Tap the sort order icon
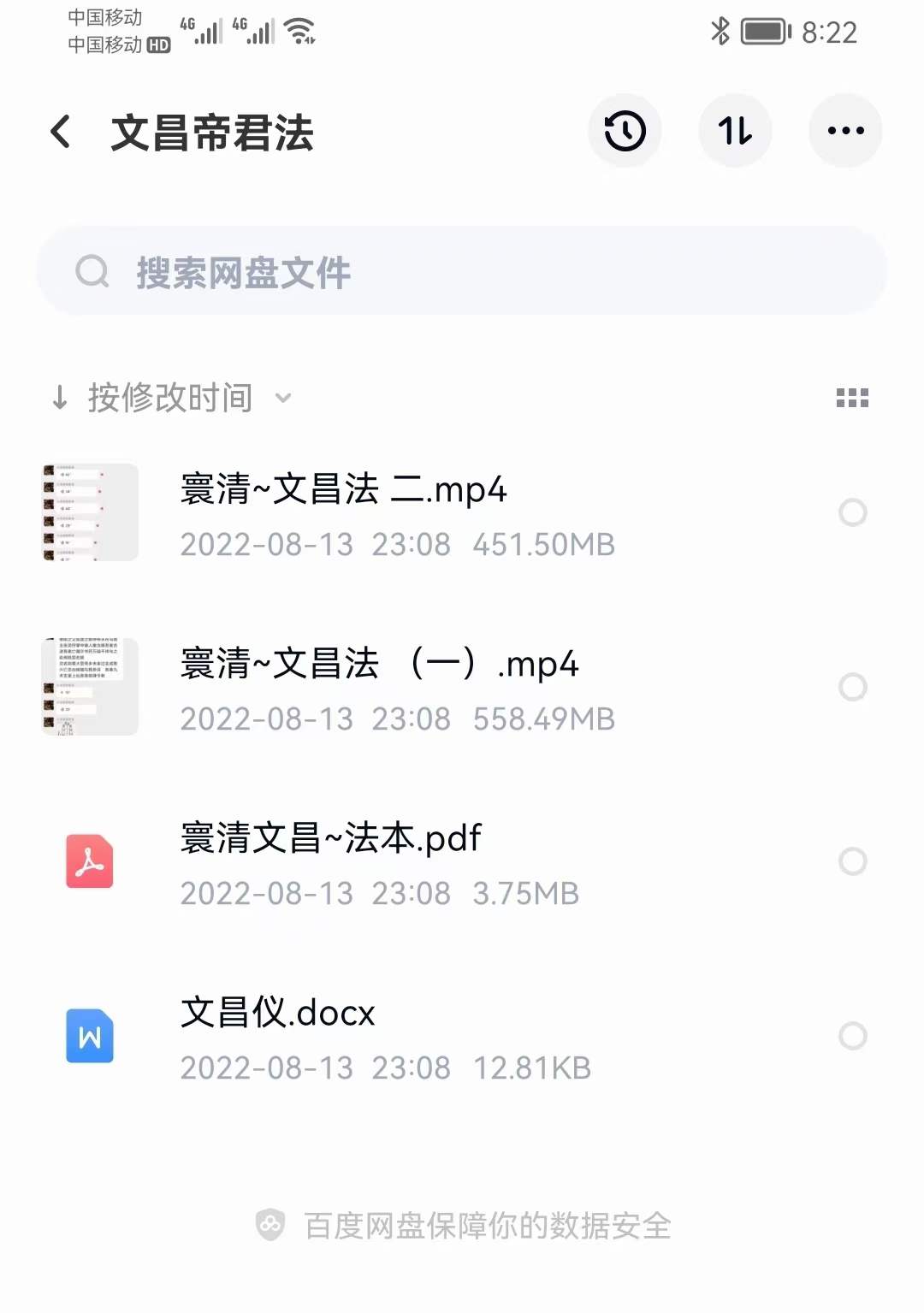 (x=735, y=131)
